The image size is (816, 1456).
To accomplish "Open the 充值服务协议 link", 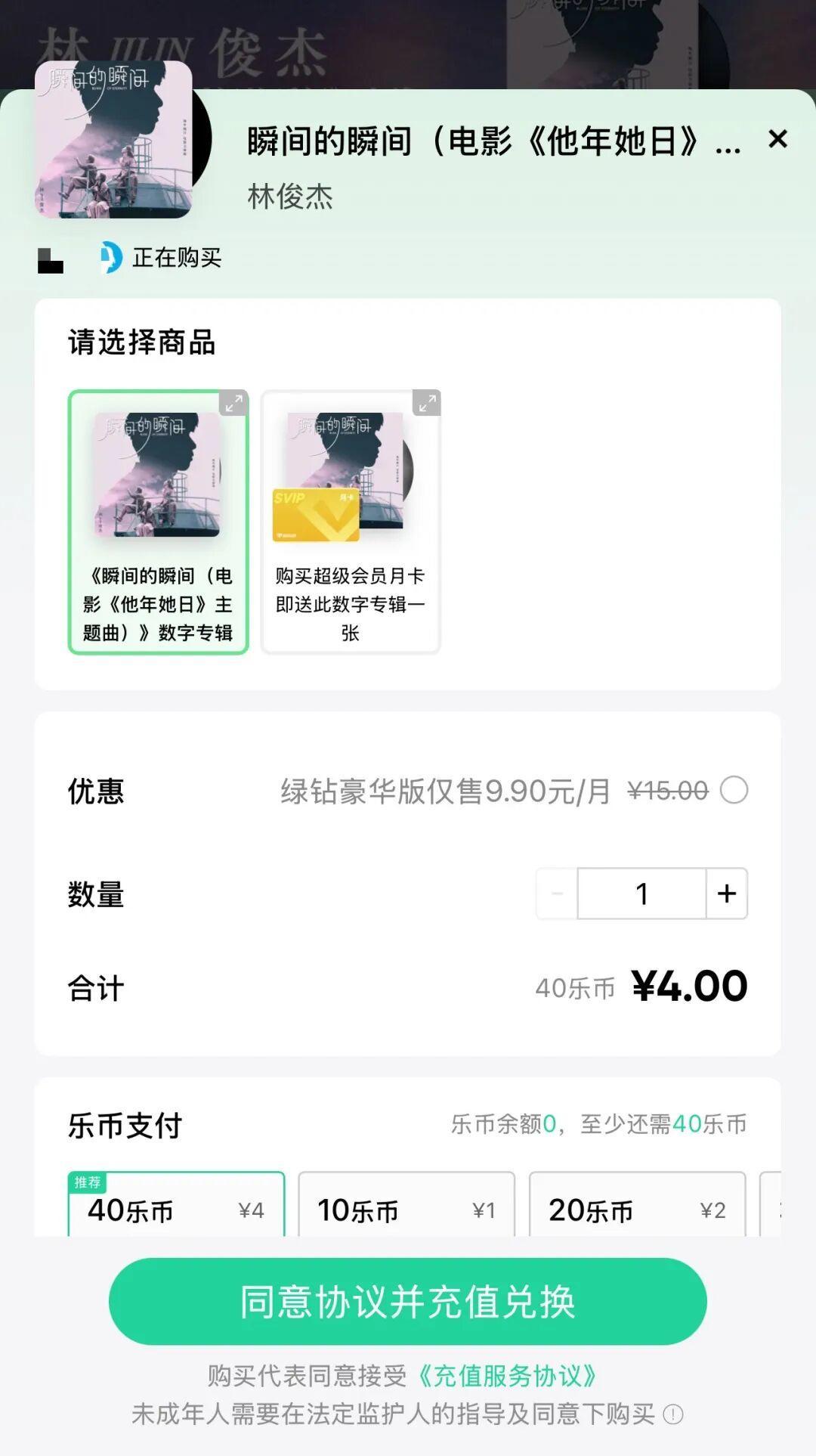I will coord(508,1376).
